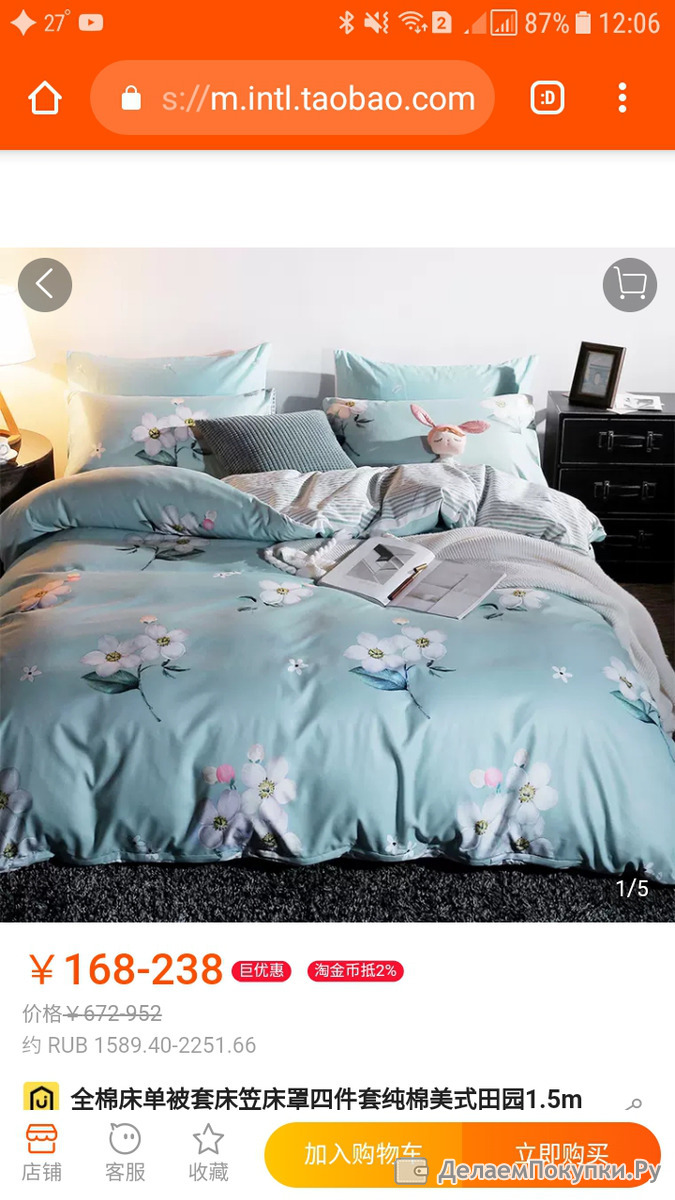
Task: Go back using the arrow on product image
Action: point(45,285)
